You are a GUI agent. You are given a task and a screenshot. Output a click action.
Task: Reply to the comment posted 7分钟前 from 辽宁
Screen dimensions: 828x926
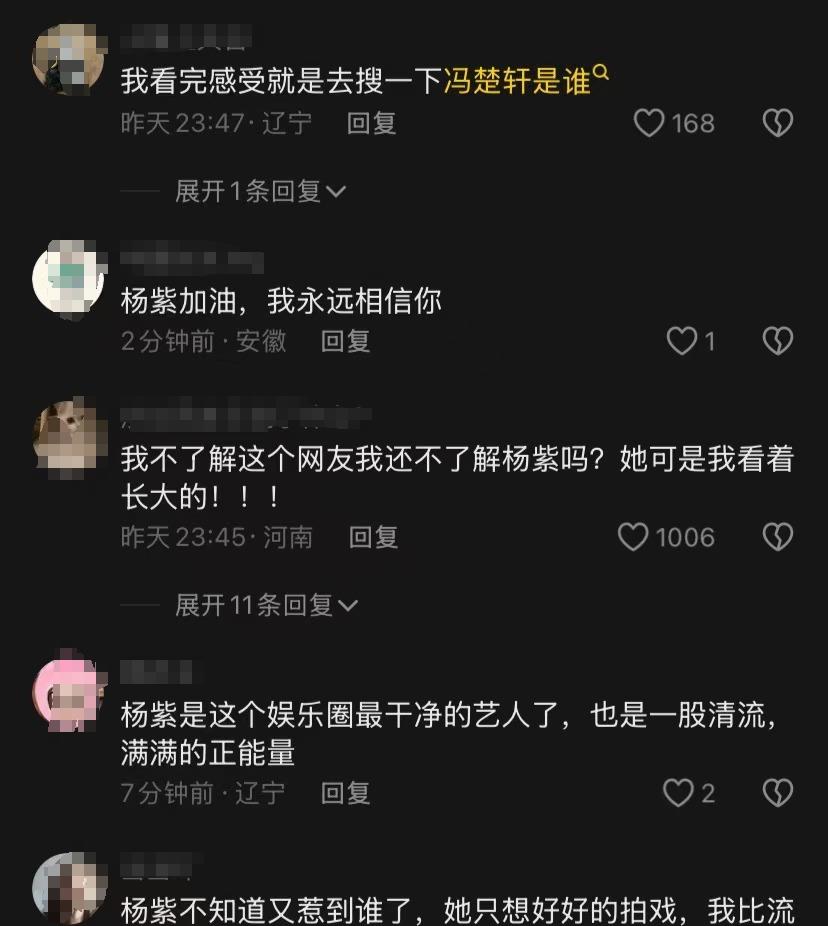point(345,794)
